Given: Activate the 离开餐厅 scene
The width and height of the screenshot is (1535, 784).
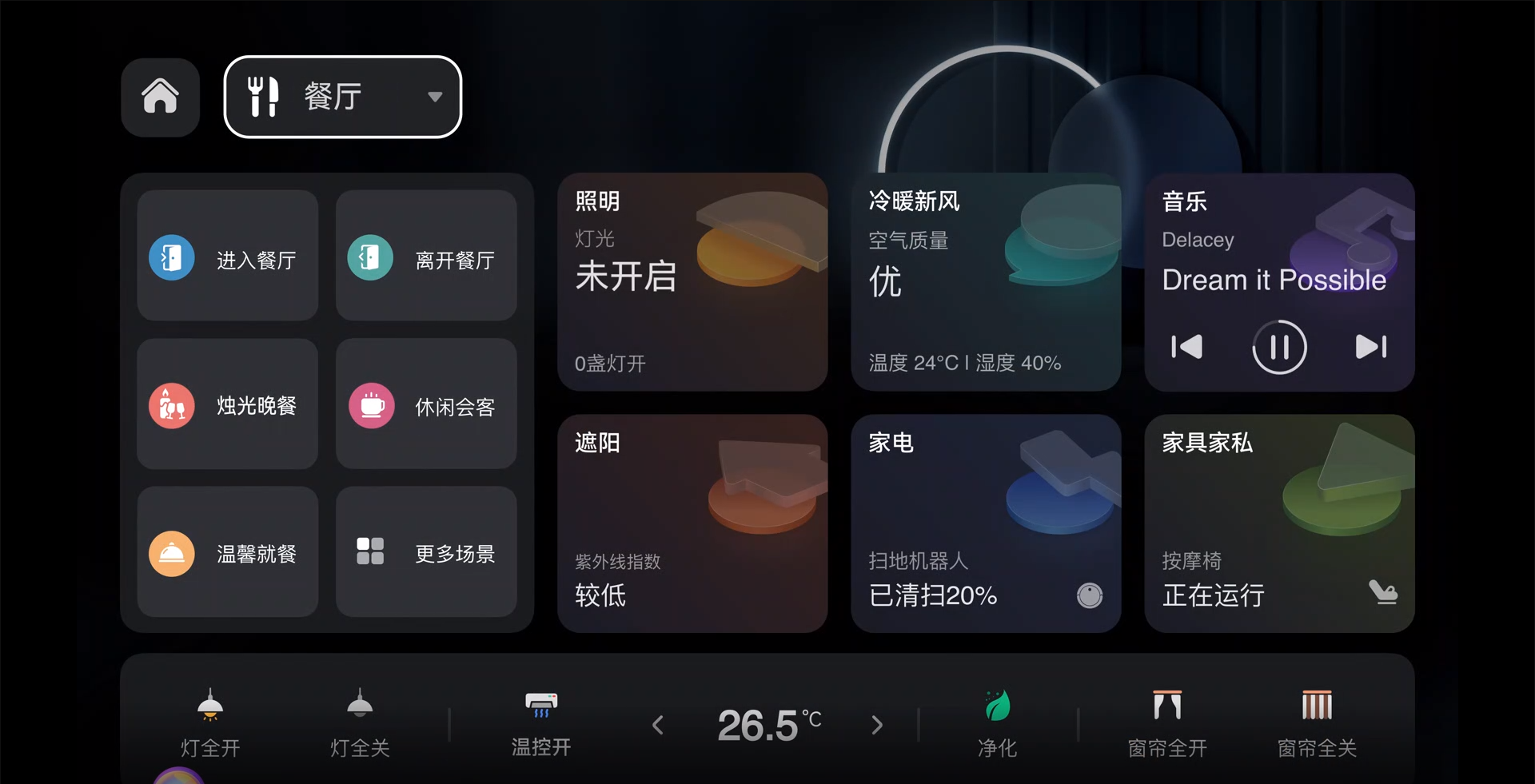Looking at the screenshot, I should click(x=426, y=257).
